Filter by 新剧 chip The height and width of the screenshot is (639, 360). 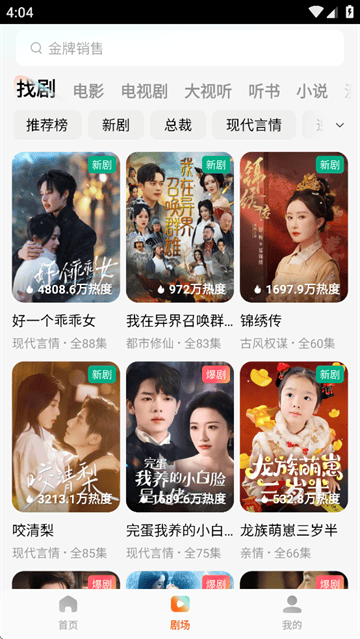(x=116, y=125)
